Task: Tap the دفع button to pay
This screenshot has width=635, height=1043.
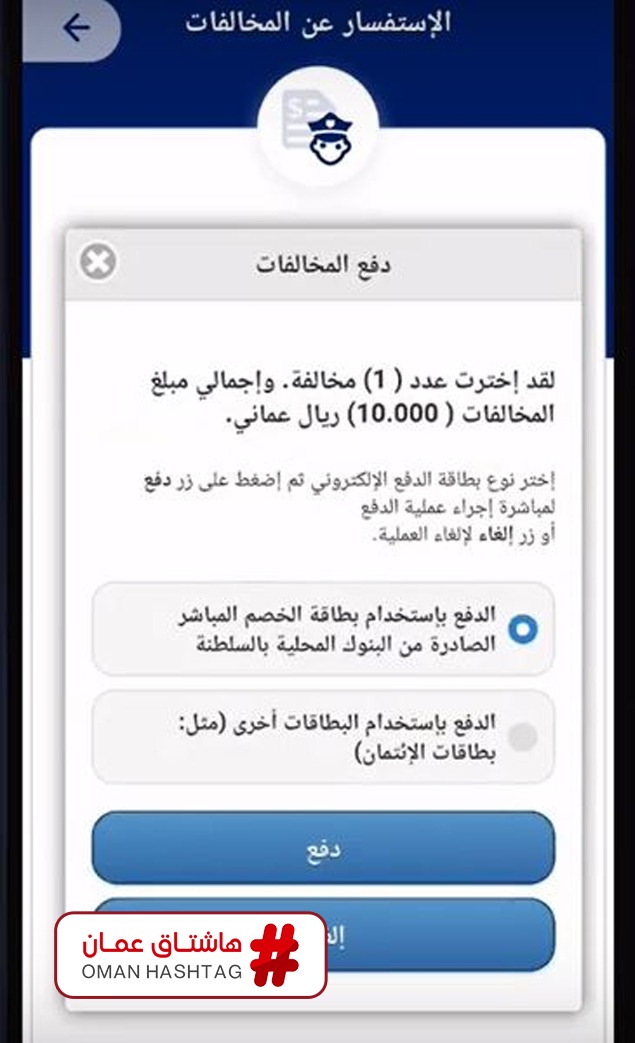Action: (x=323, y=848)
